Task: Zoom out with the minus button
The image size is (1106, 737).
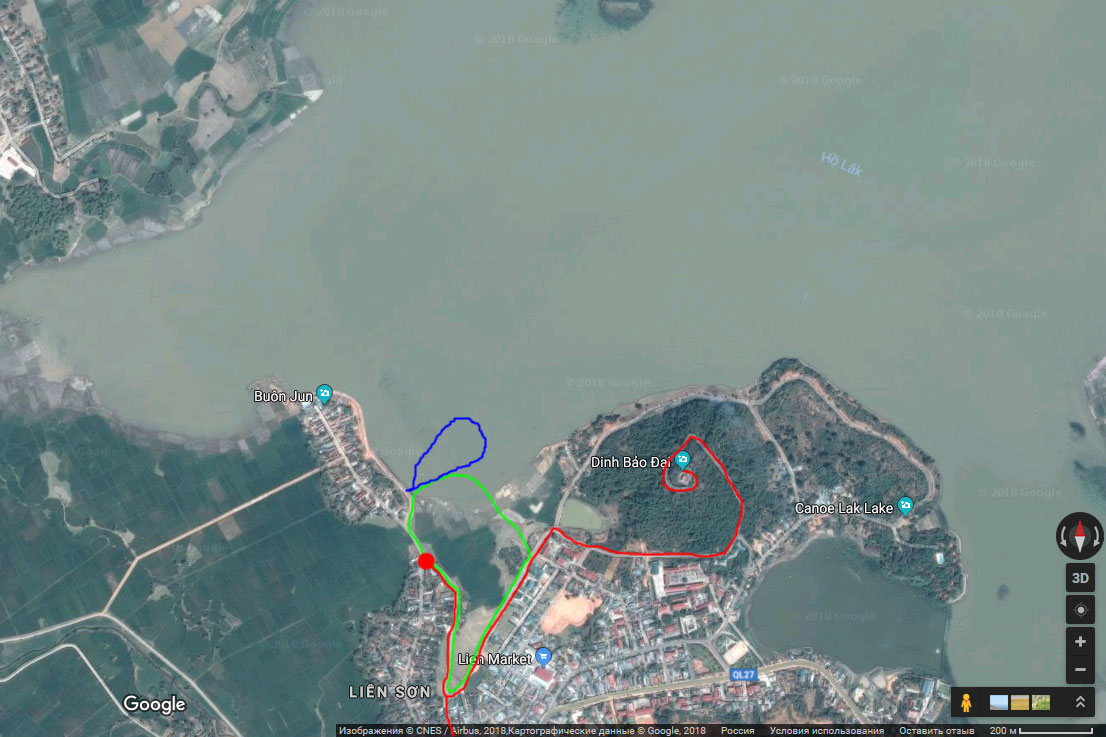Action: (x=1080, y=669)
